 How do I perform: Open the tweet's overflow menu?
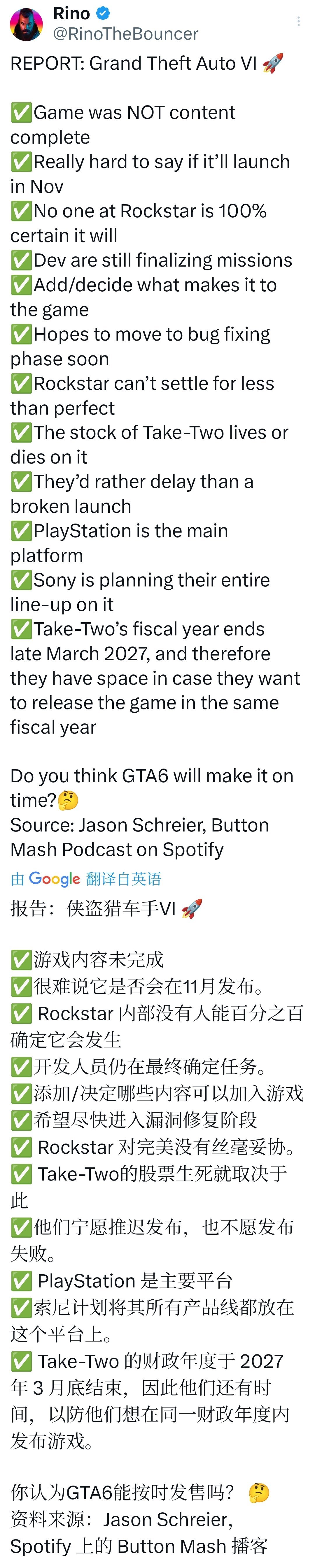tap(299, 21)
